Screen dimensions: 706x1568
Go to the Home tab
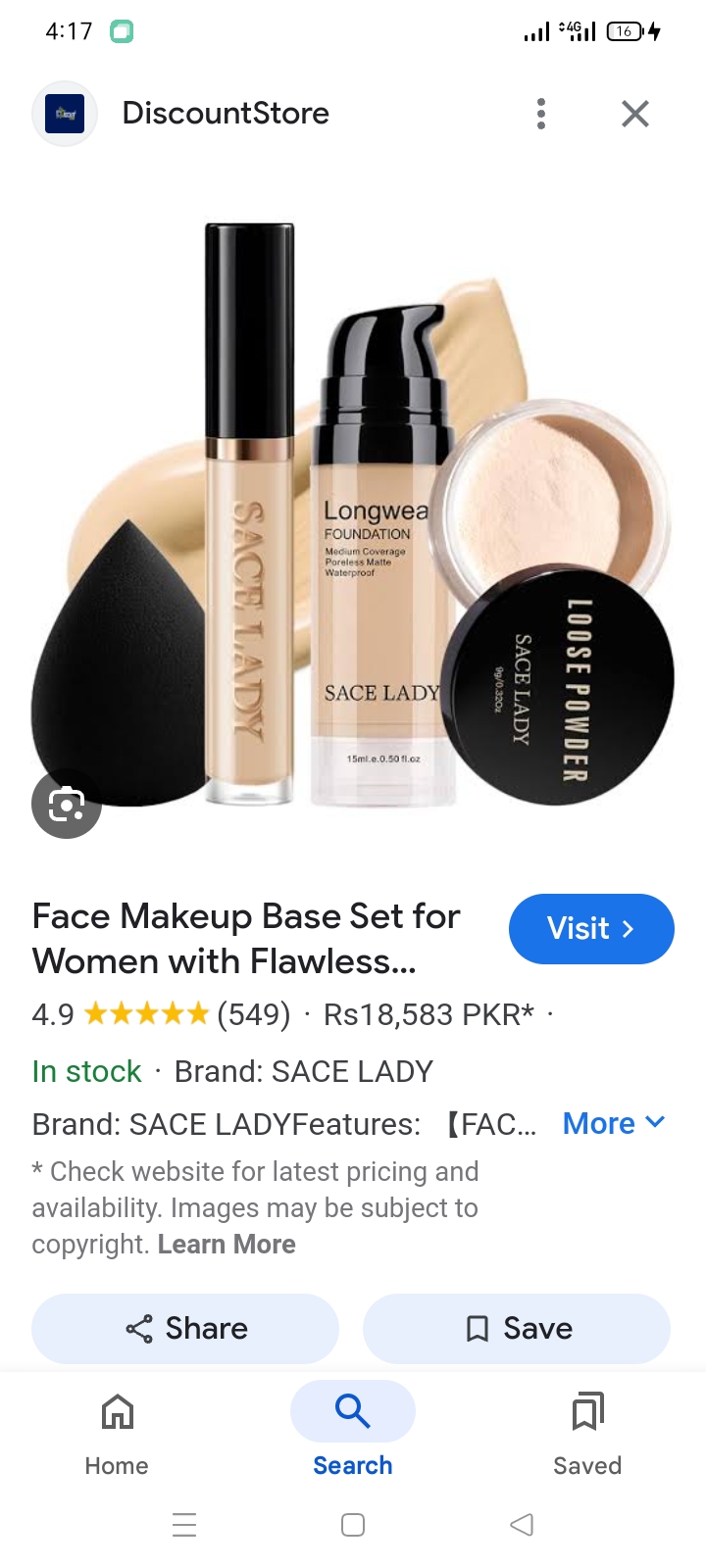click(117, 1431)
